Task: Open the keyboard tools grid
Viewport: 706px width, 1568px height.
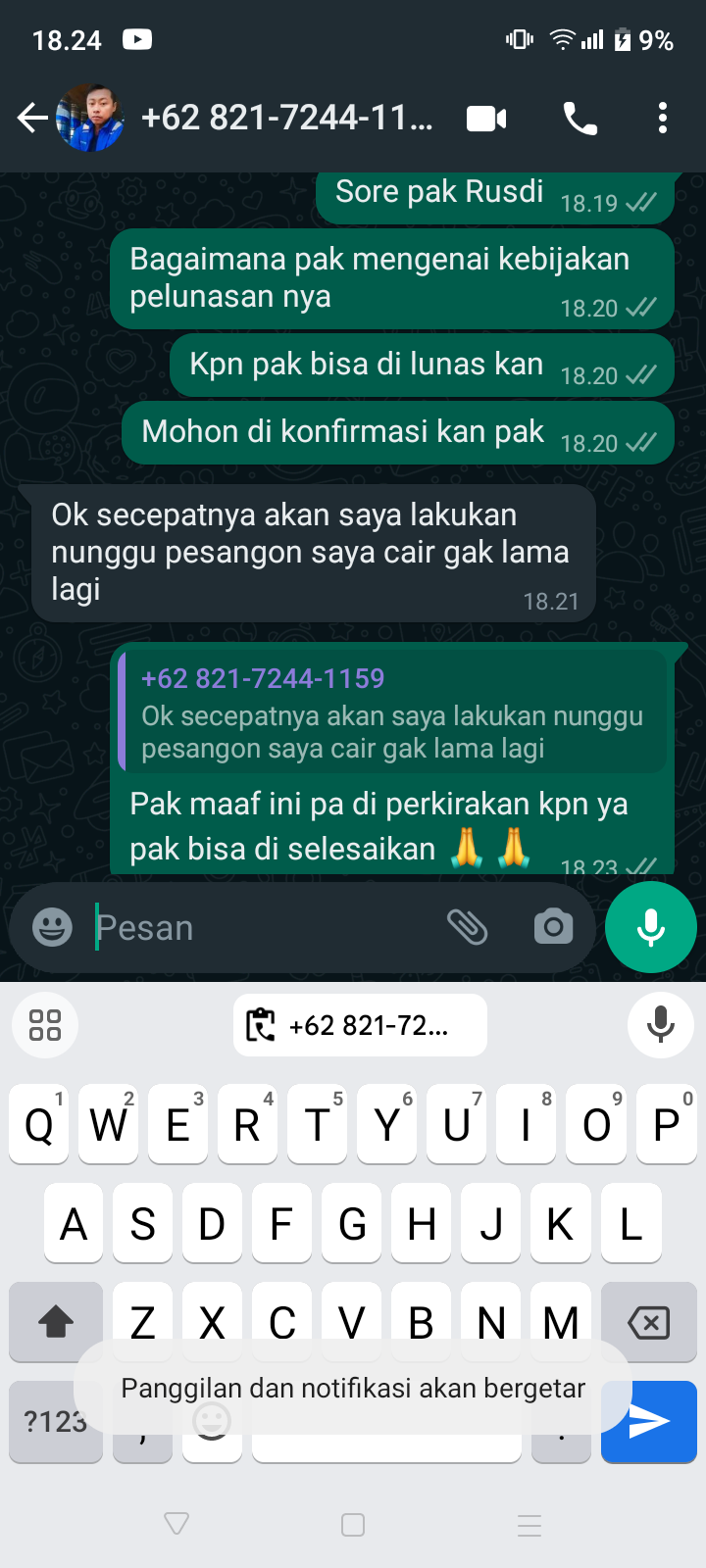Action: pos(45,1025)
